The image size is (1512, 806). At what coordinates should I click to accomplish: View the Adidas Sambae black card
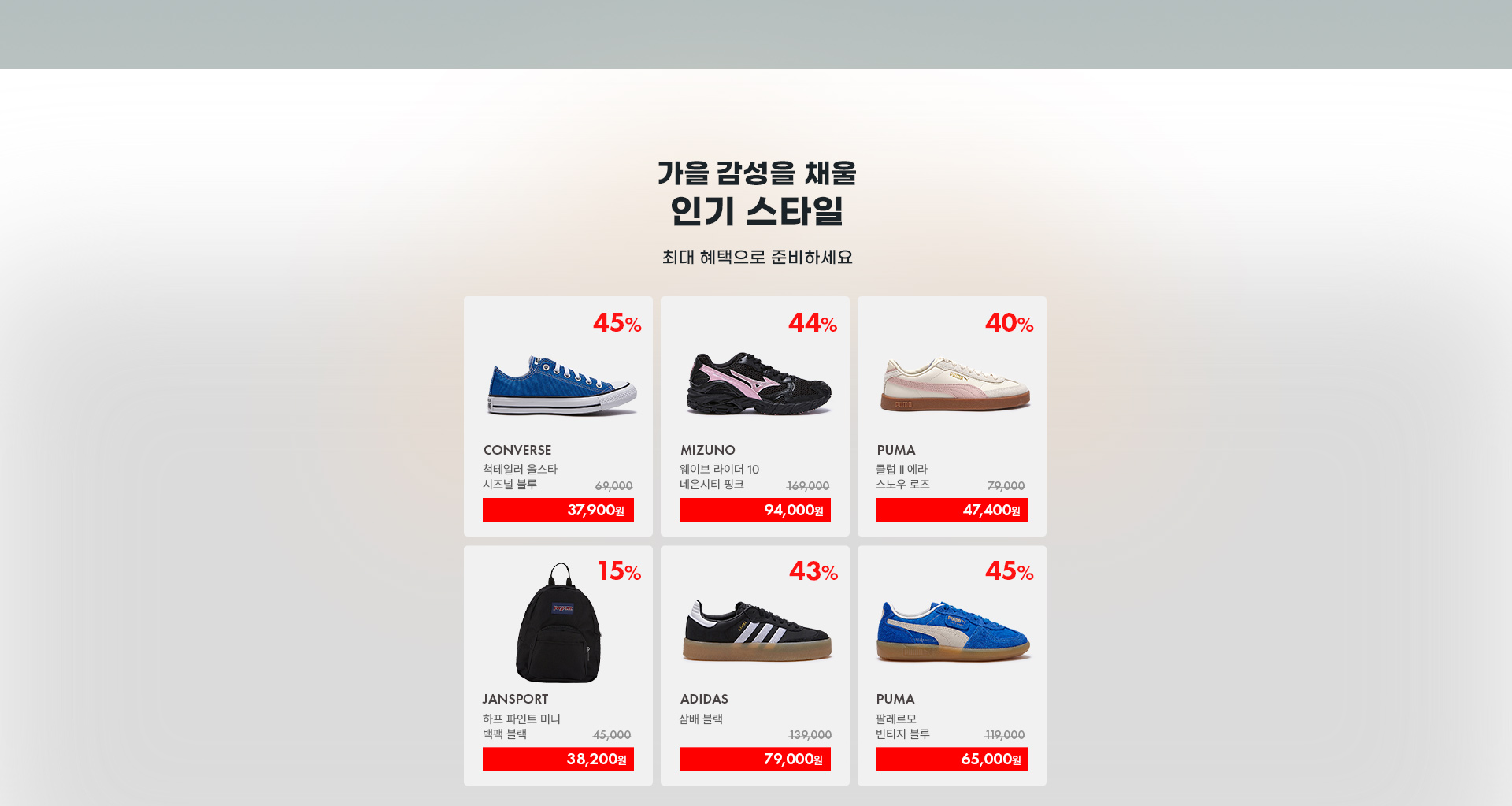(754, 665)
